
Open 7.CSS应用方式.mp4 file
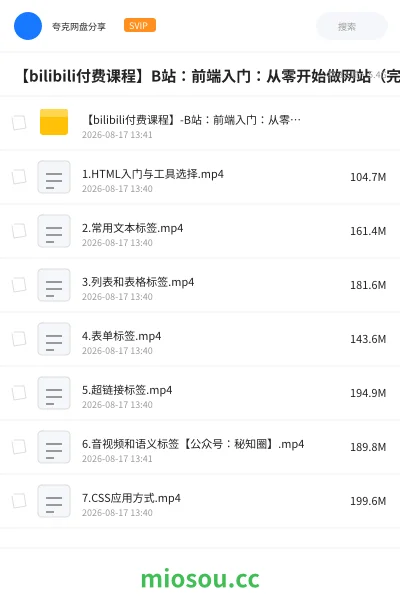(x=200, y=501)
